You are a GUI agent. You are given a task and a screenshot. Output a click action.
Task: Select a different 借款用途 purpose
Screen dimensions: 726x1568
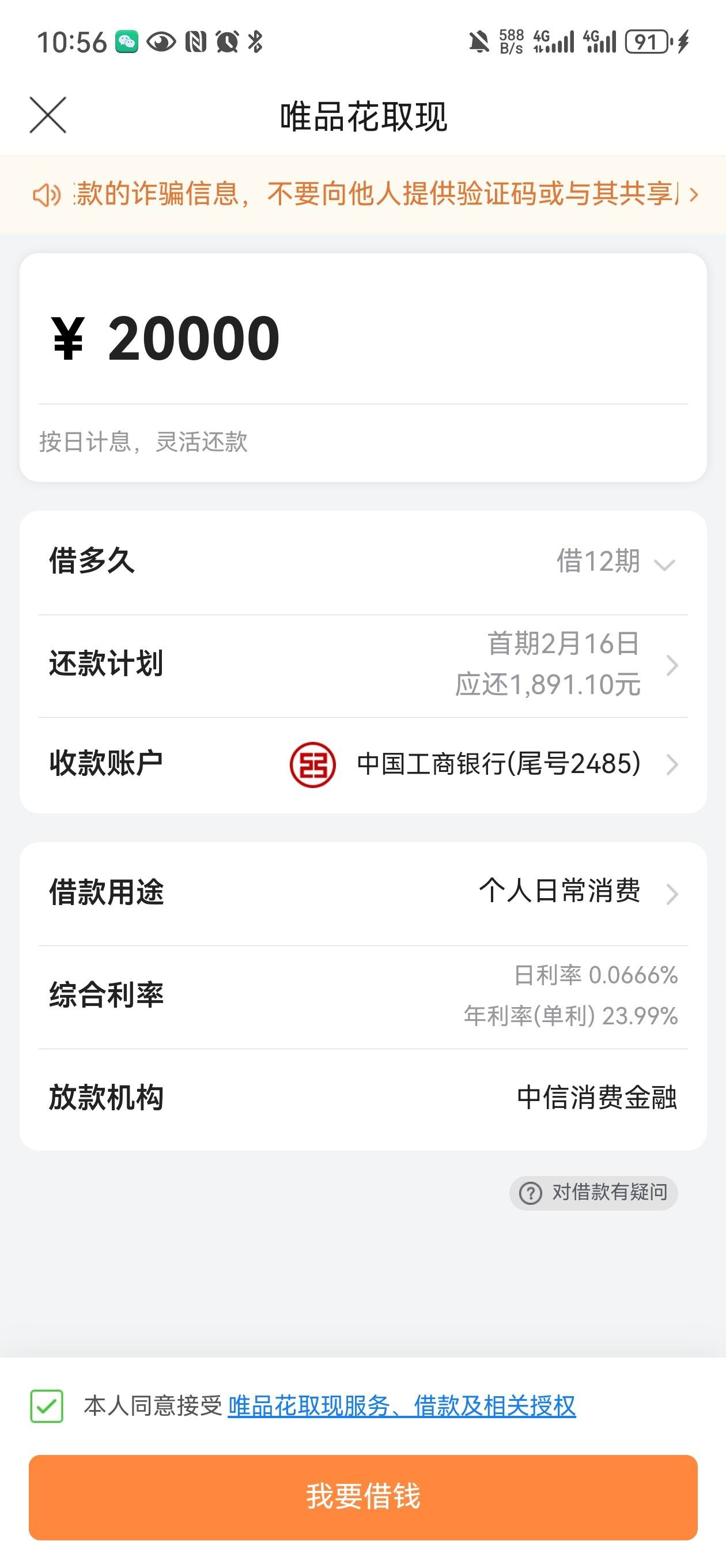[x=364, y=892]
